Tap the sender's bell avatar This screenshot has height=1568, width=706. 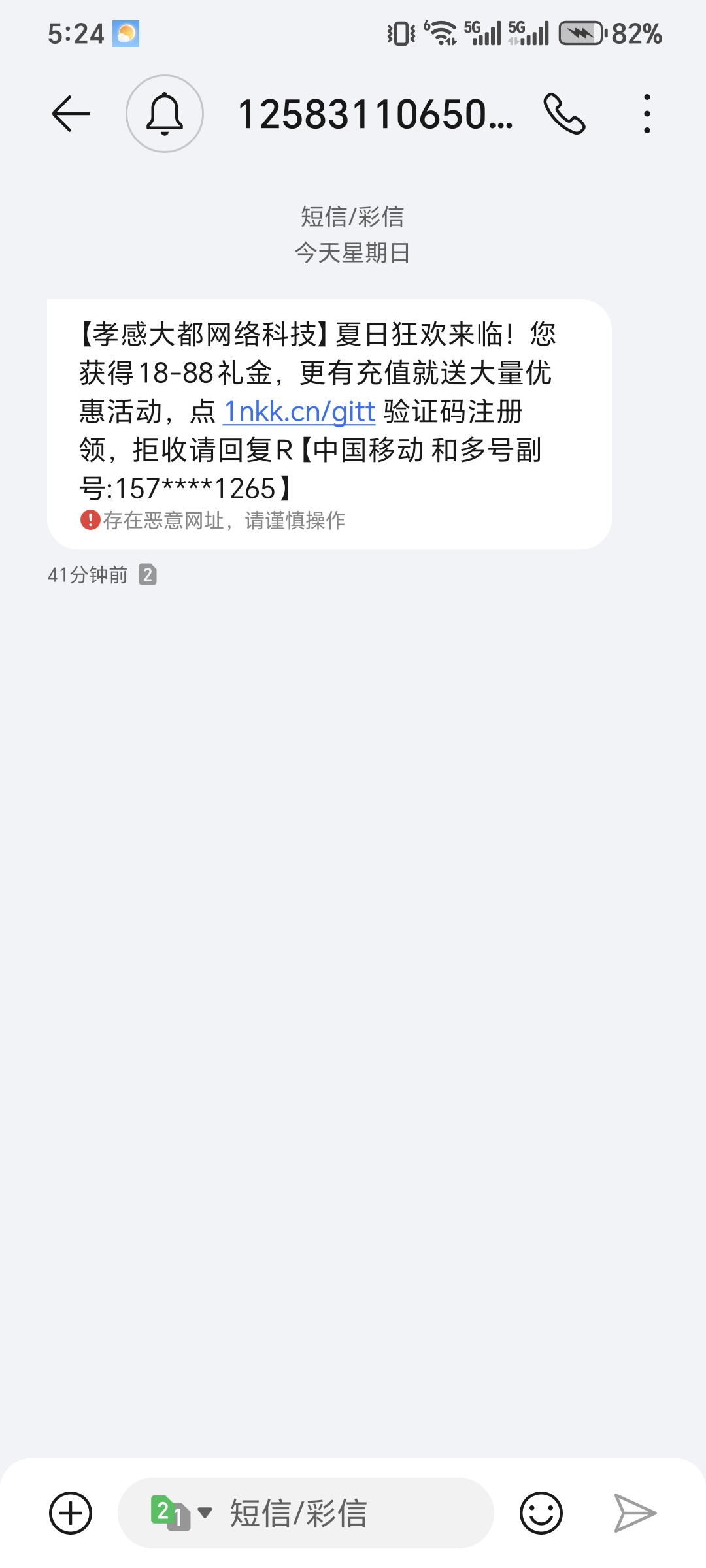click(165, 114)
